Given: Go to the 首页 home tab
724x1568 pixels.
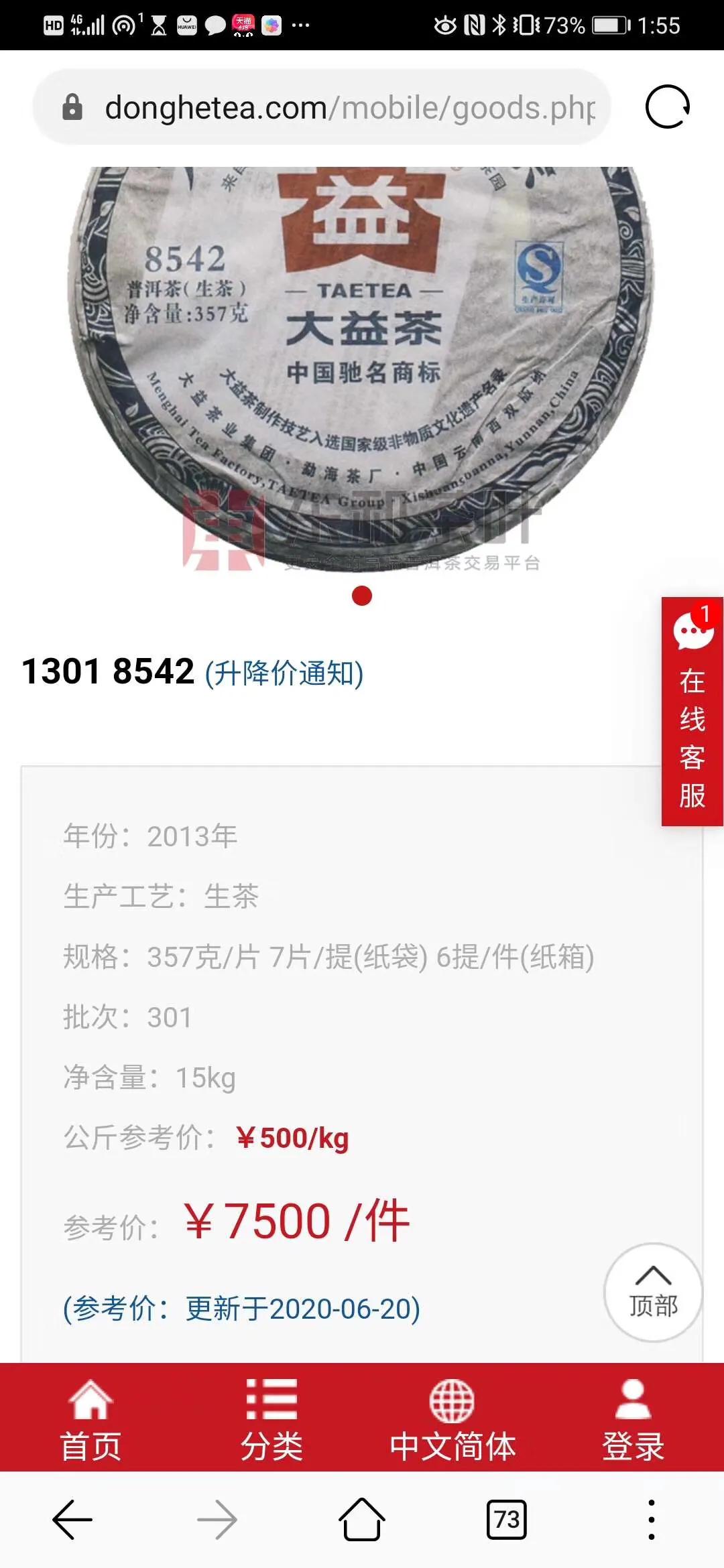Looking at the screenshot, I should [90, 1418].
